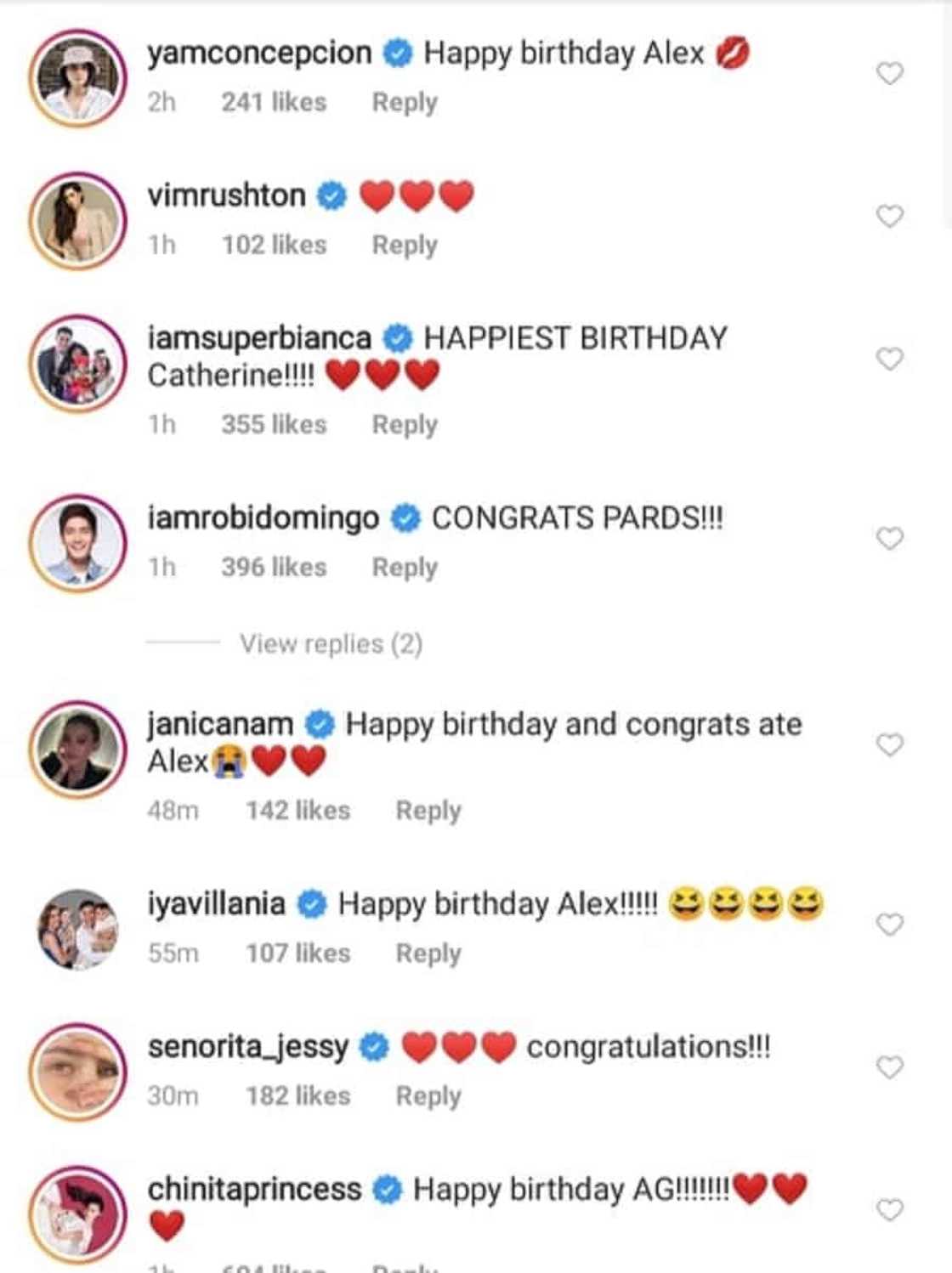Like yamconcepcion's birthday comment
This screenshot has width=952, height=1273.
click(x=889, y=74)
